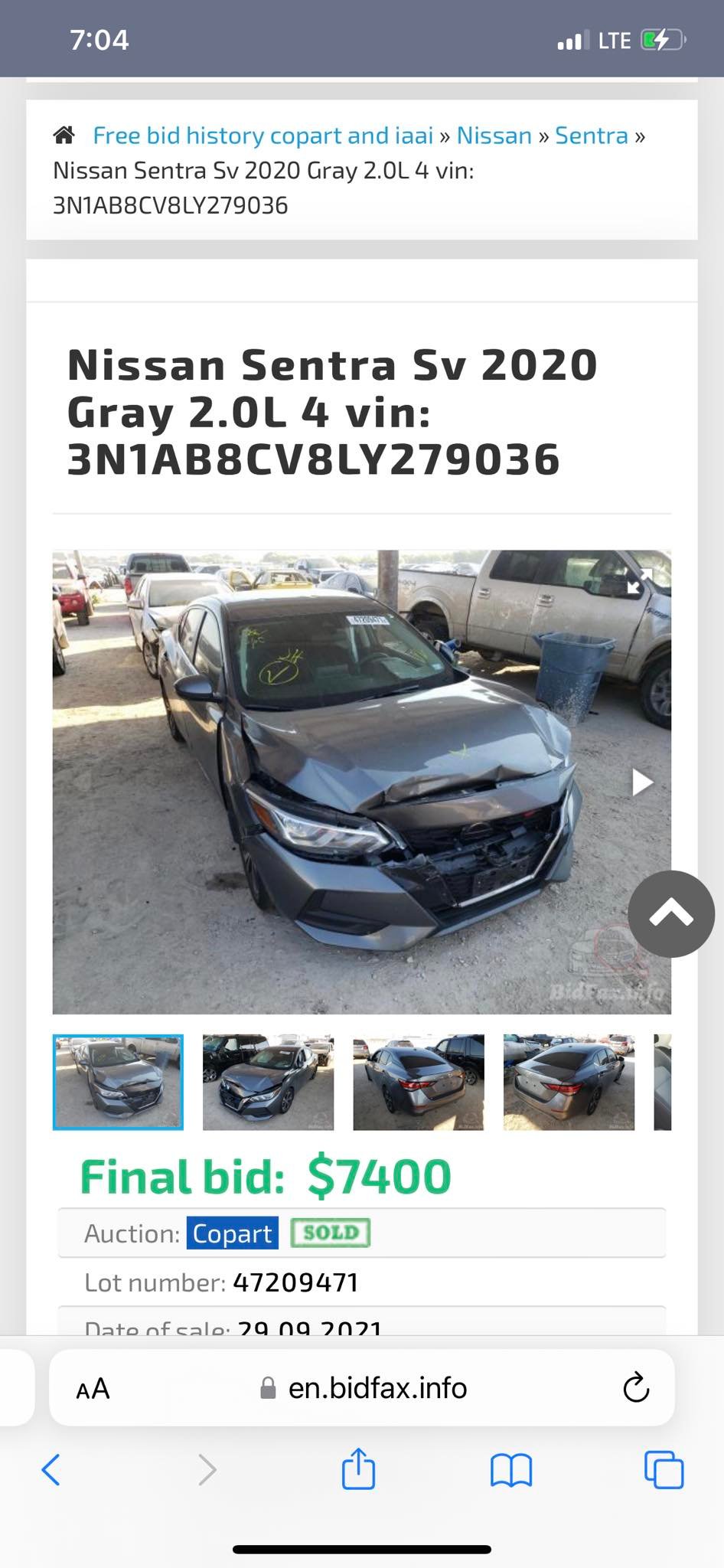
Task: Open the Sentra breadcrumb link
Action: pos(591,136)
